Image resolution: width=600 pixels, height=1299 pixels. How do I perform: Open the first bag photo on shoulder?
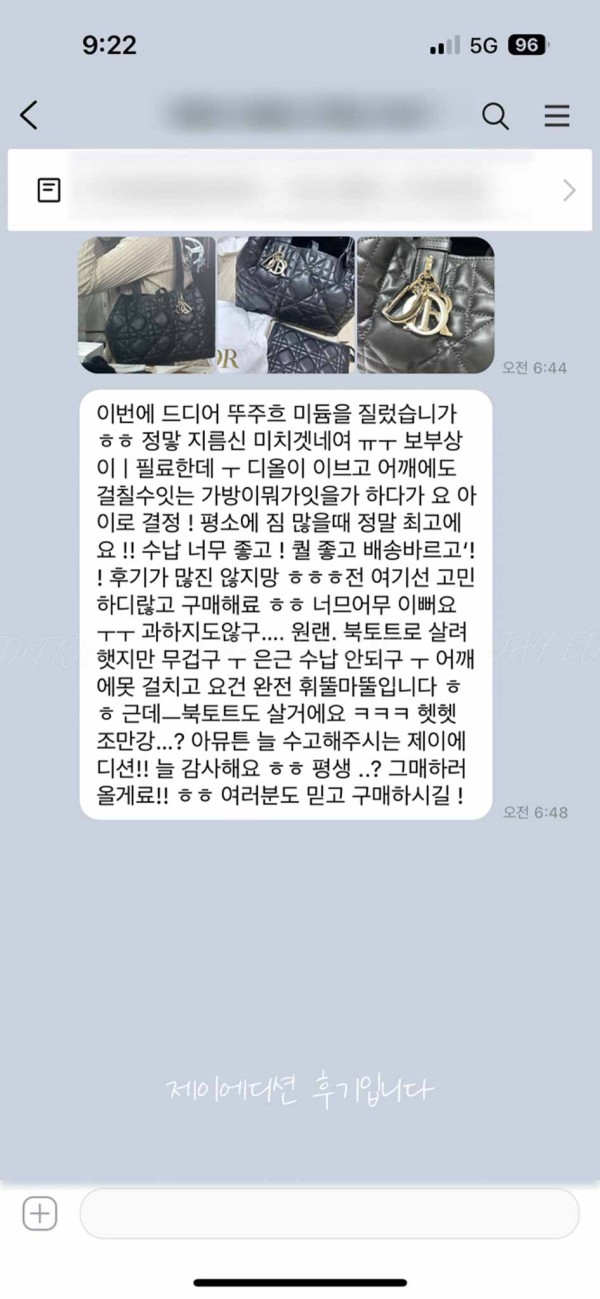click(x=146, y=304)
